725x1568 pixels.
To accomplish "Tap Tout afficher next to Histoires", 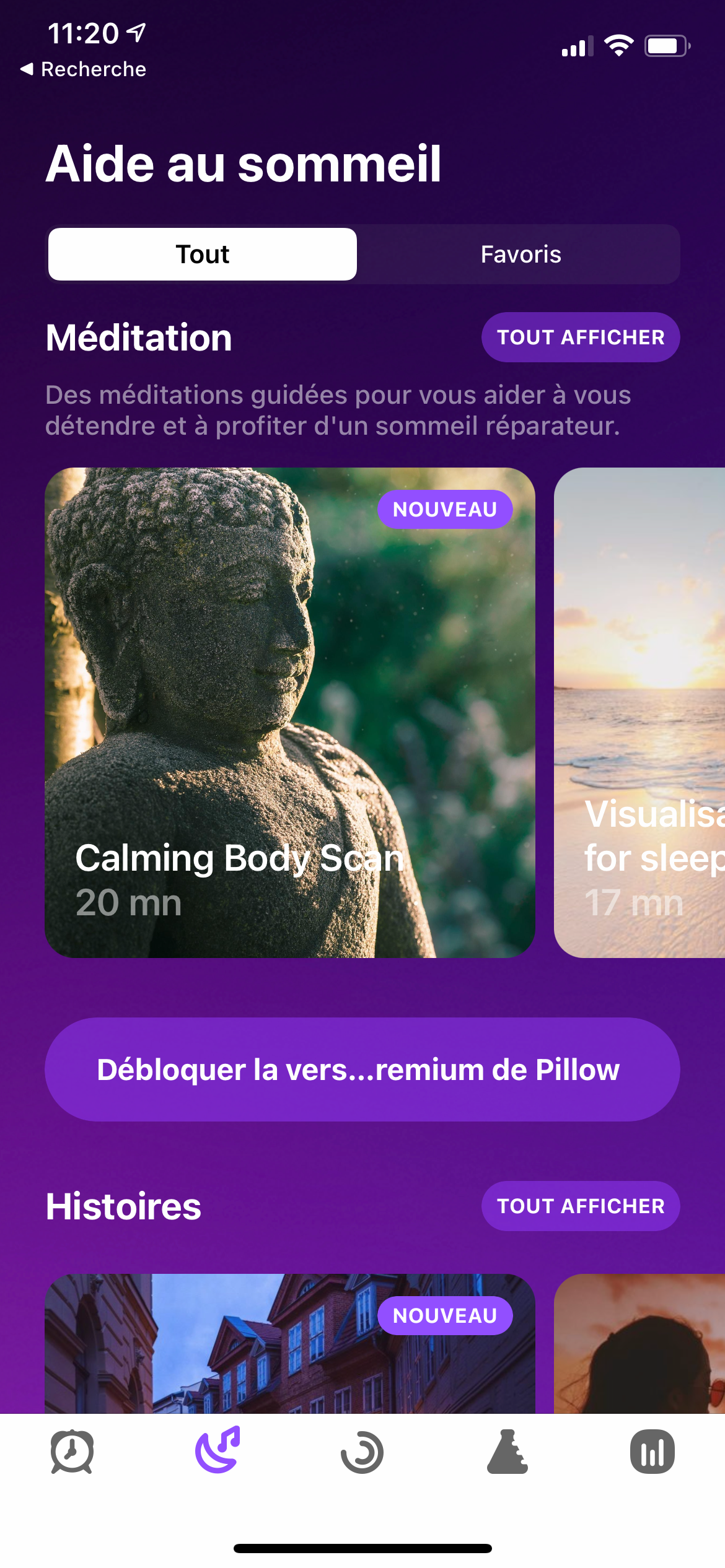I will [x=580, y=1206].
